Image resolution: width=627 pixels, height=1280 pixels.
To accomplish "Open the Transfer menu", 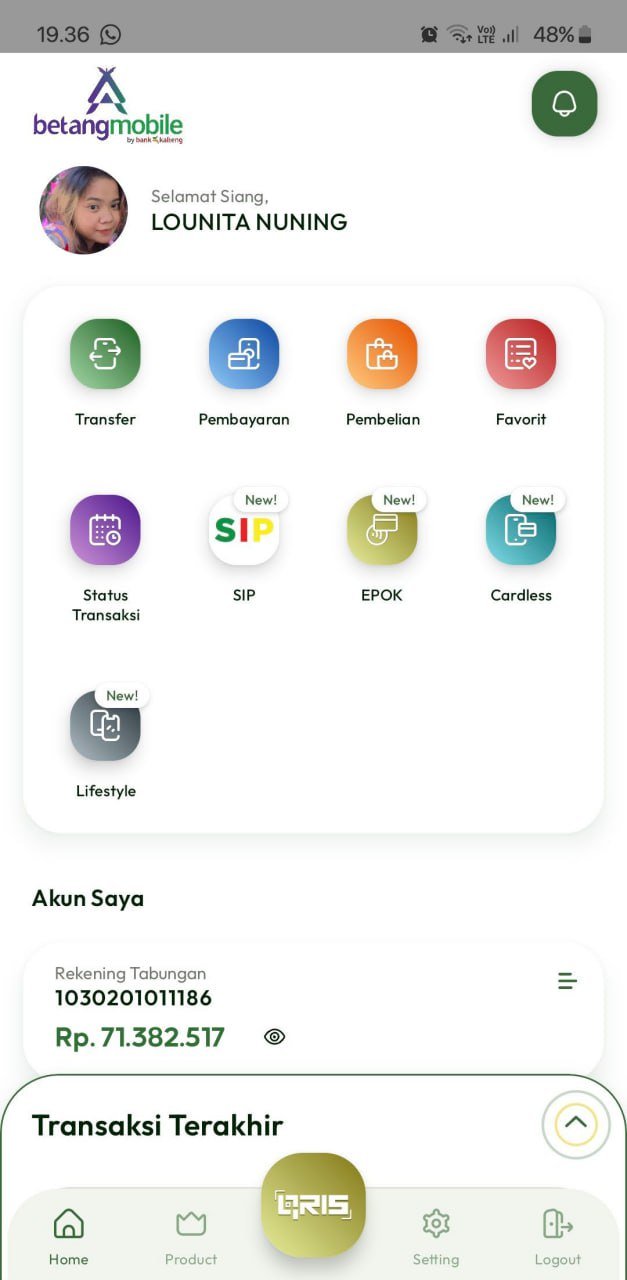I will (105, 354).
